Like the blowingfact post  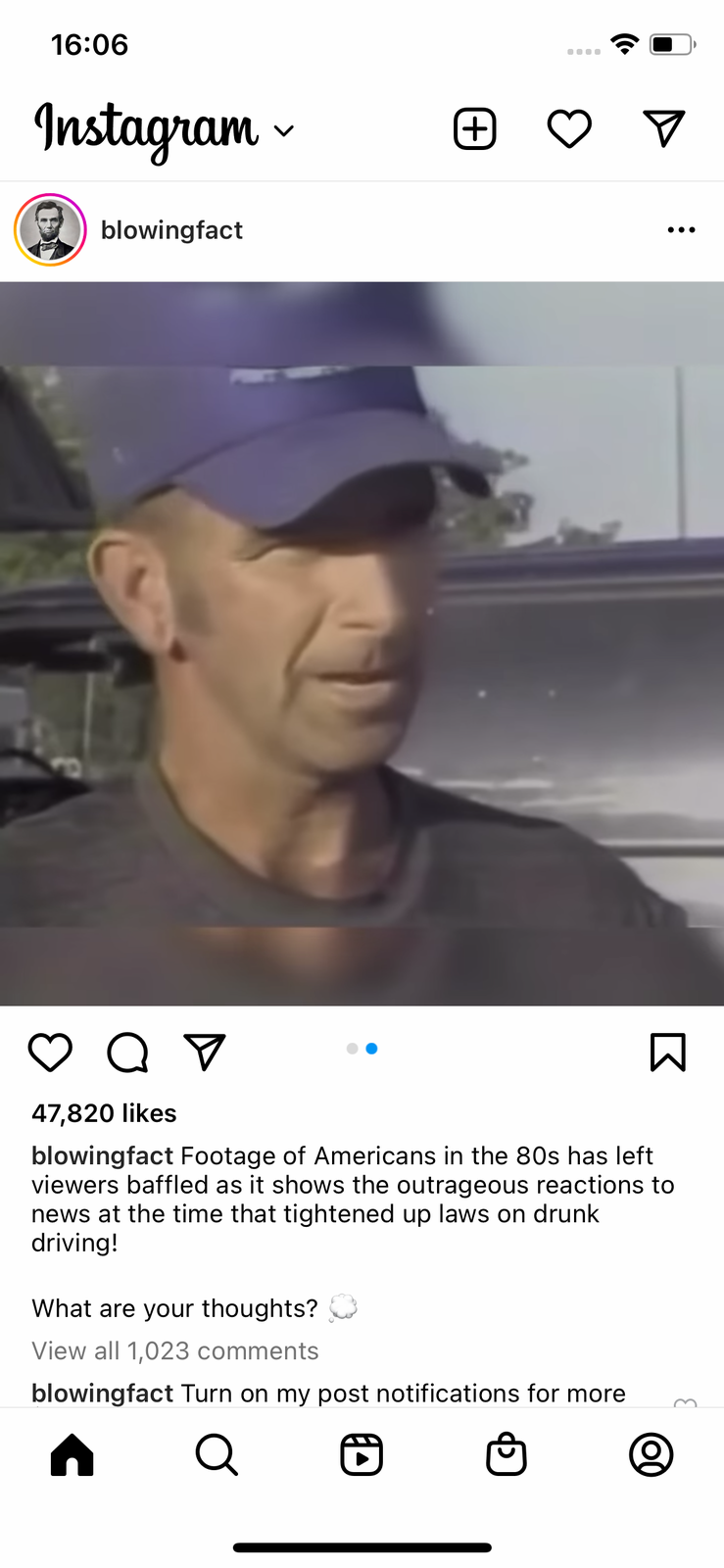[x=50, y=1053]
